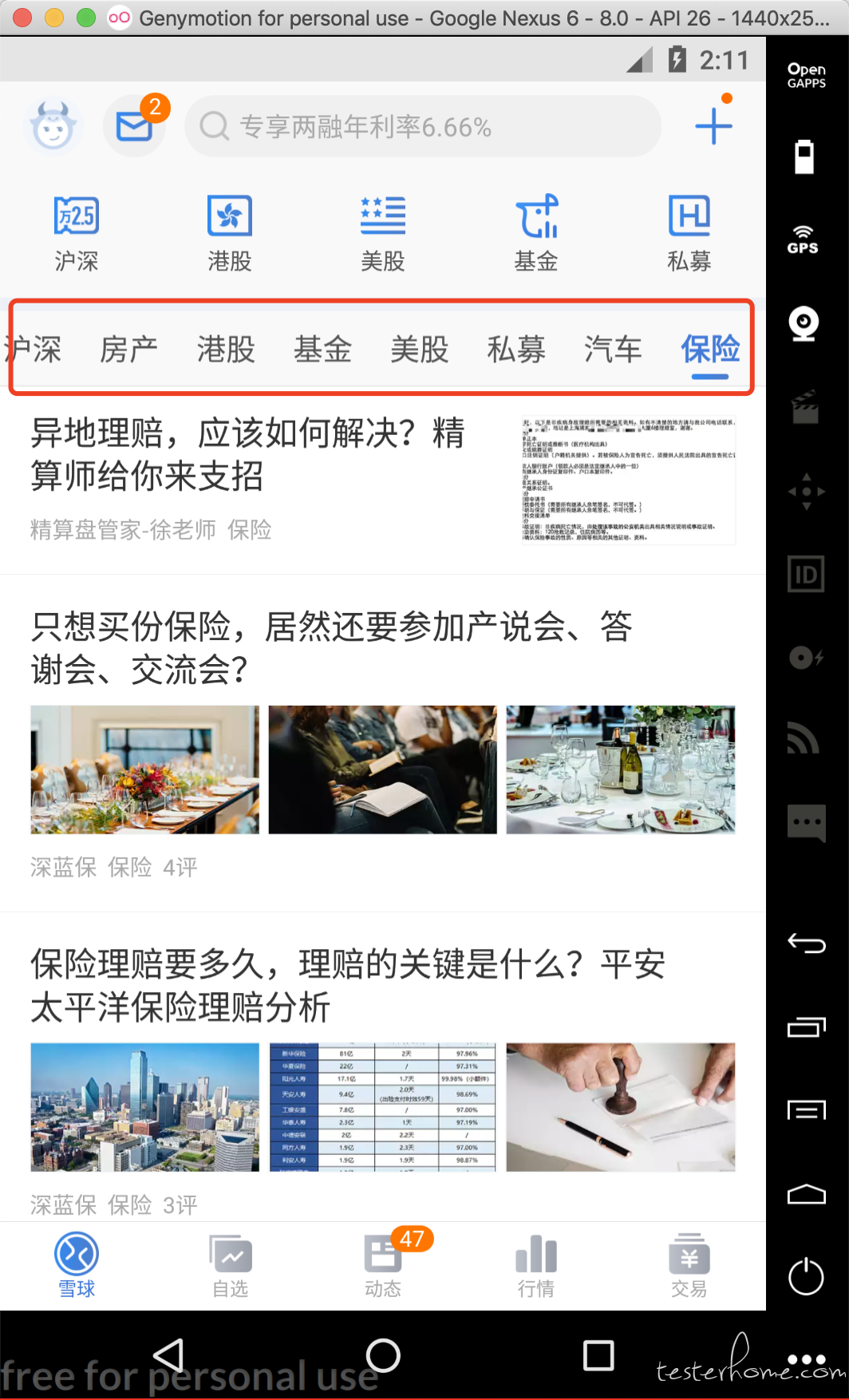Image resolution: width=849 pixels, height=1400 pixels.
Task: Tap the search box with 两融年利率 hint
Action: click(x=423, y=126)
